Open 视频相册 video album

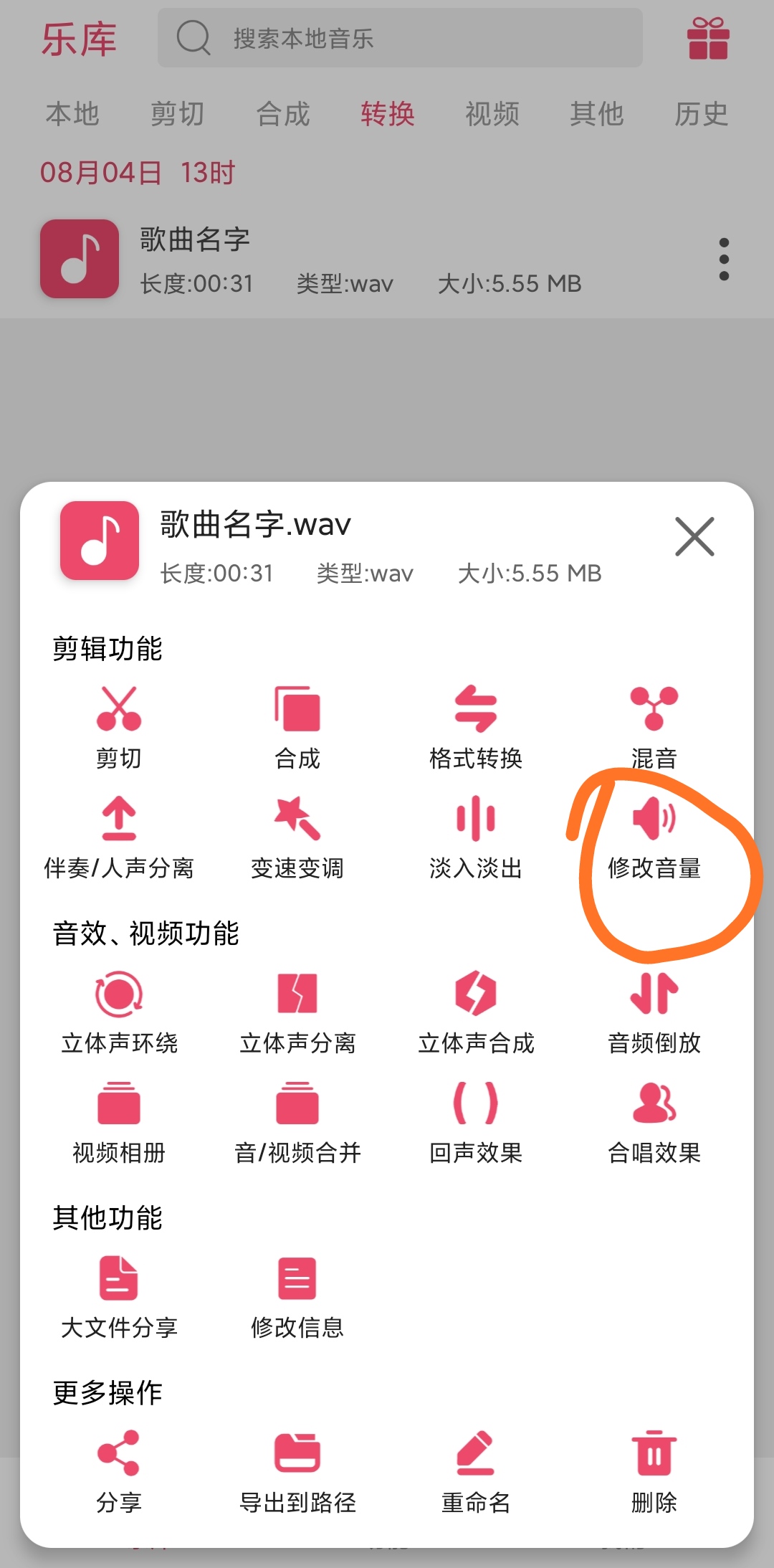coord(119,1121)
